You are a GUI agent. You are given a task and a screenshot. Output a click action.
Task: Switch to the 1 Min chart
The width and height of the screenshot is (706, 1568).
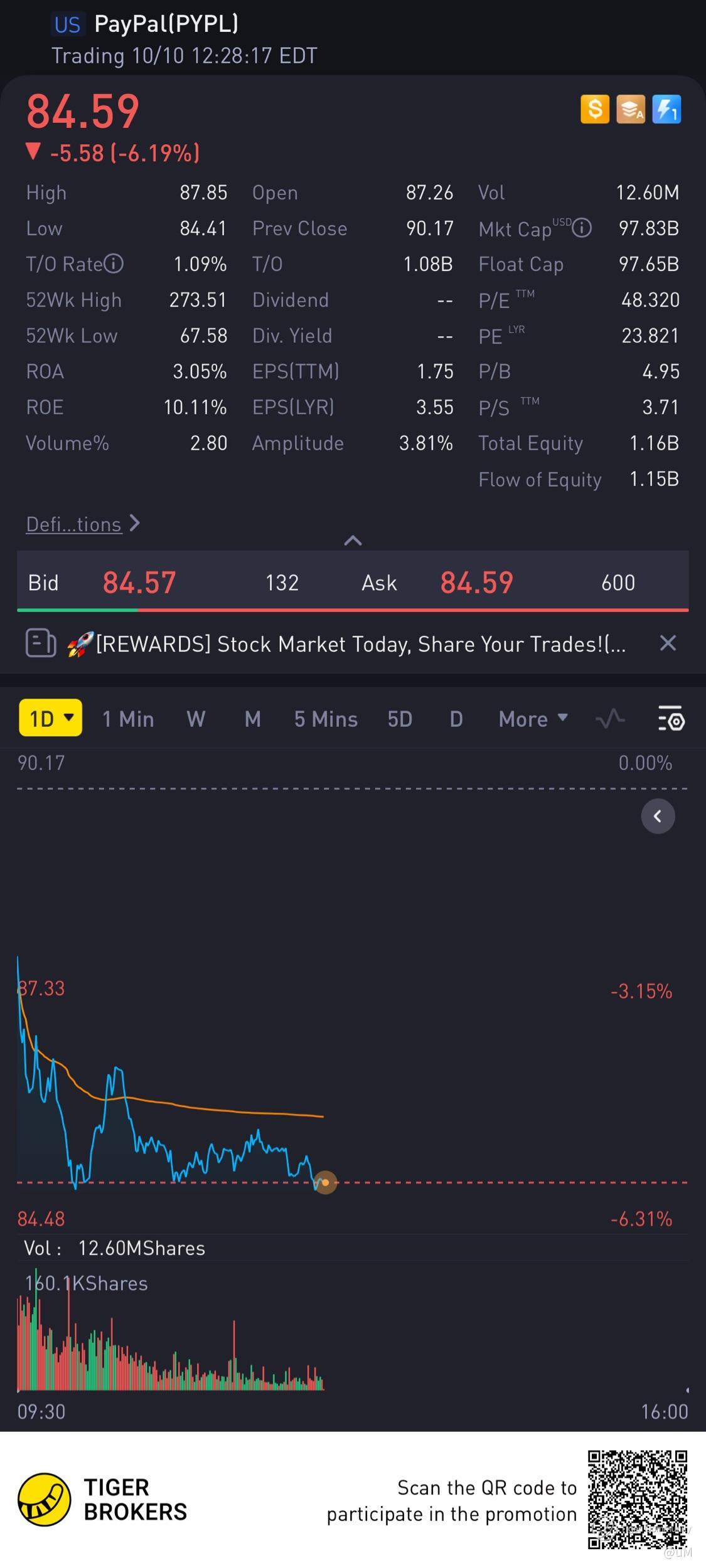(128, 719)
